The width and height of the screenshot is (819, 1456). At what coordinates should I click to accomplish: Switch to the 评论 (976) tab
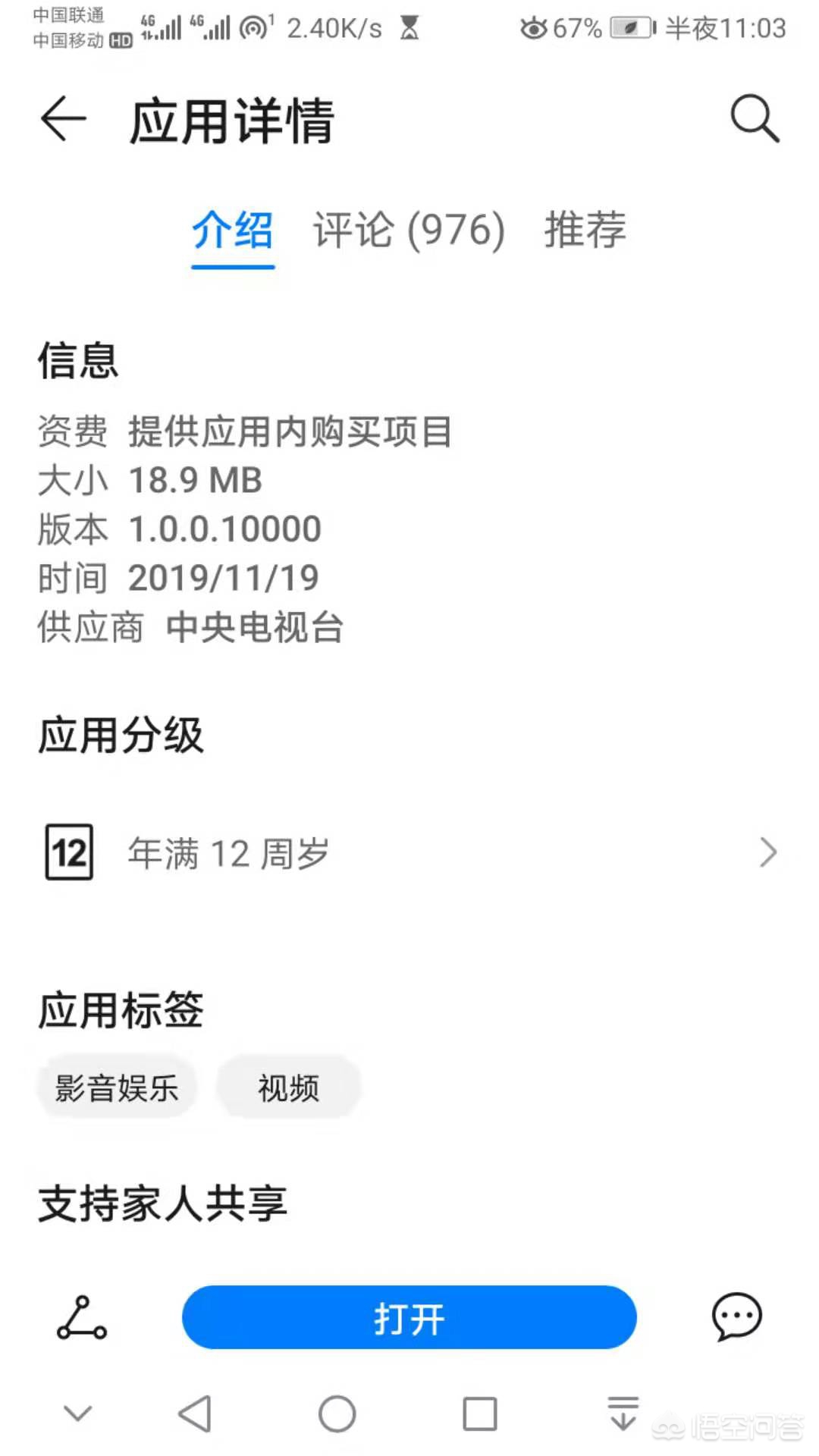[x=409, y=230]
